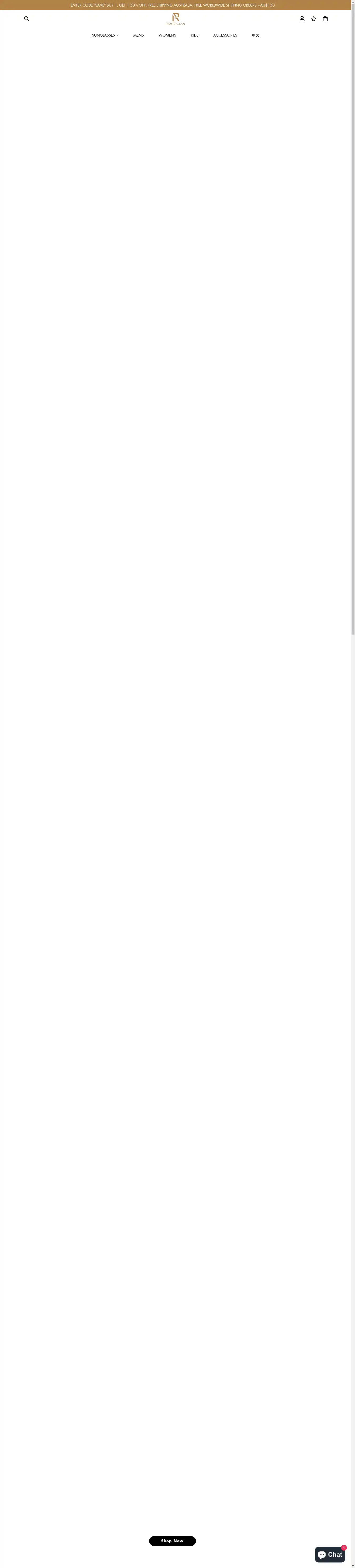Go to the Mens section

(139, 35)
